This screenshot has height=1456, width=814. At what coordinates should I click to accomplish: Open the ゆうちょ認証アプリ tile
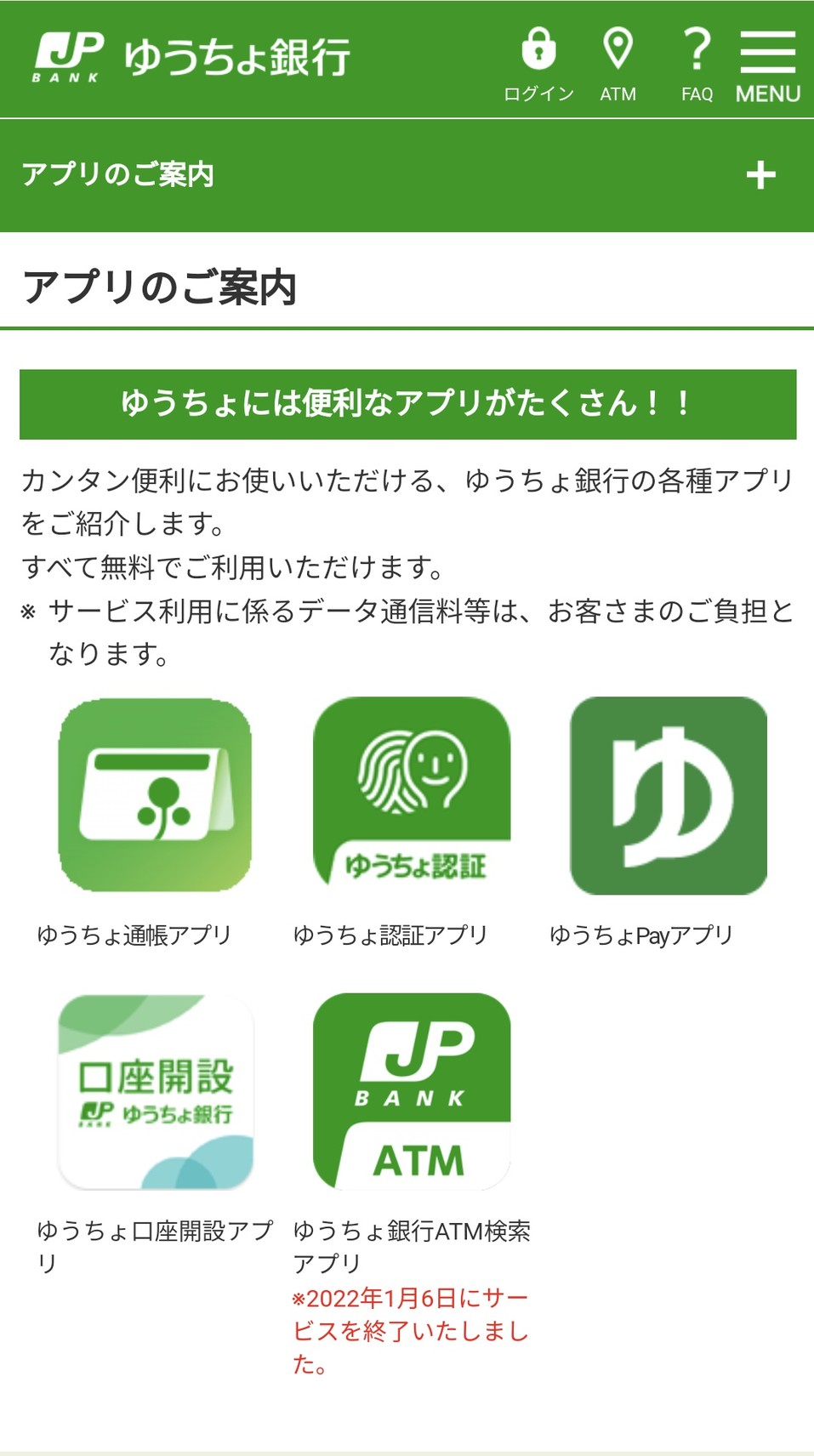pos(412,794)
